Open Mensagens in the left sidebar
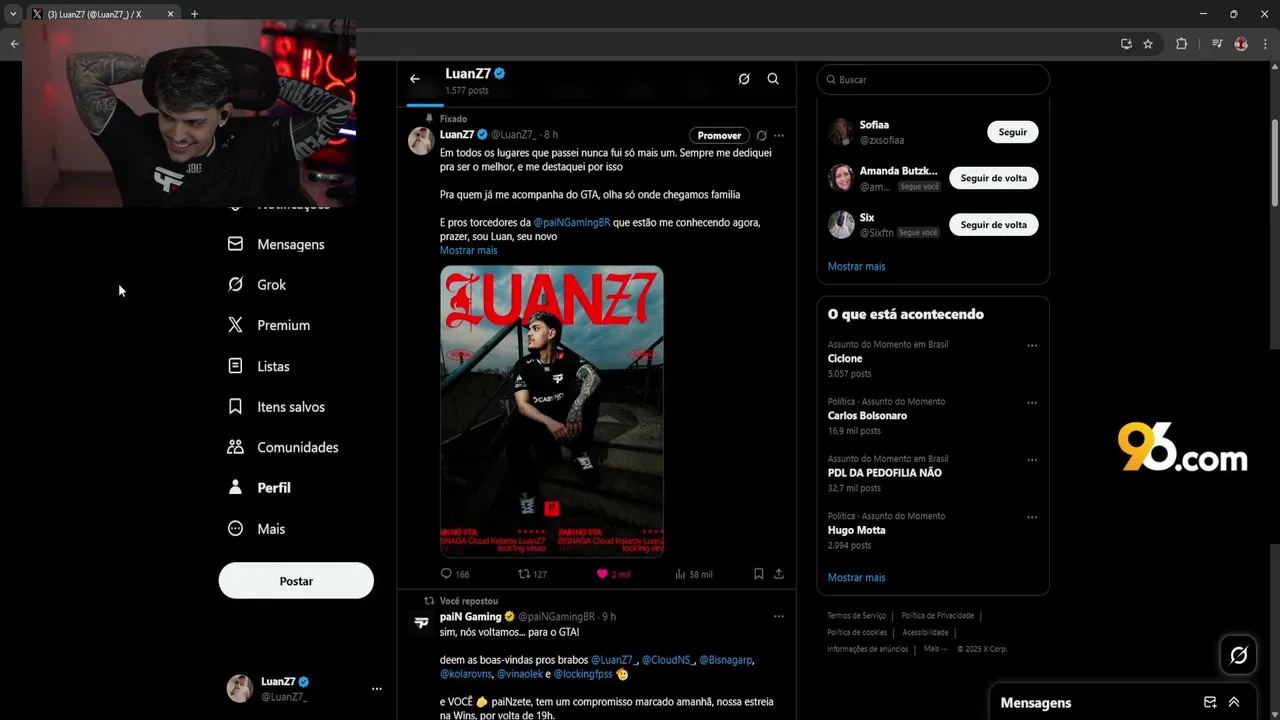This screenshot has height=720, width=1280. point(290,244)
